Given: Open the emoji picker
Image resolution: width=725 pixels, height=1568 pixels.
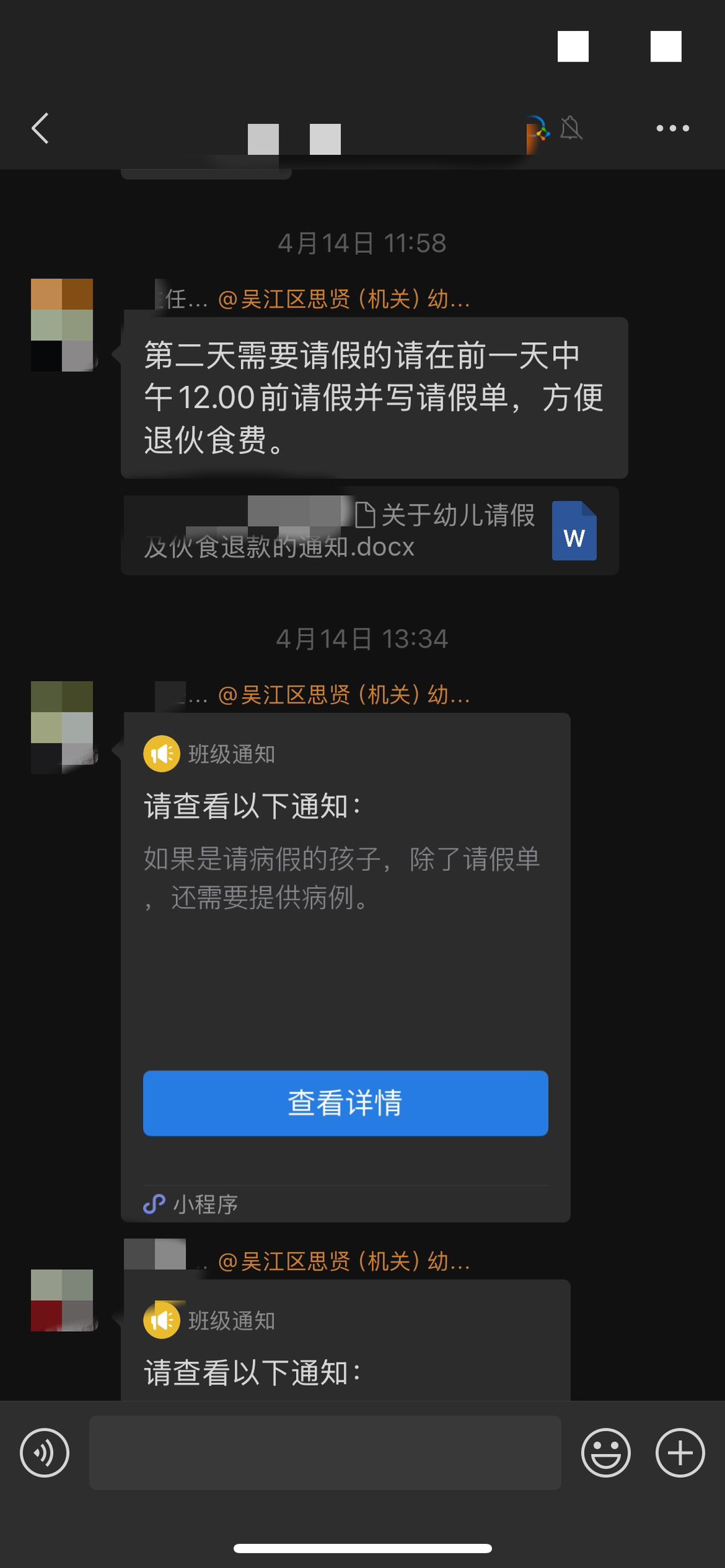Looking at the screenshot, I should pyautogui.click(x=606, y=1453).
